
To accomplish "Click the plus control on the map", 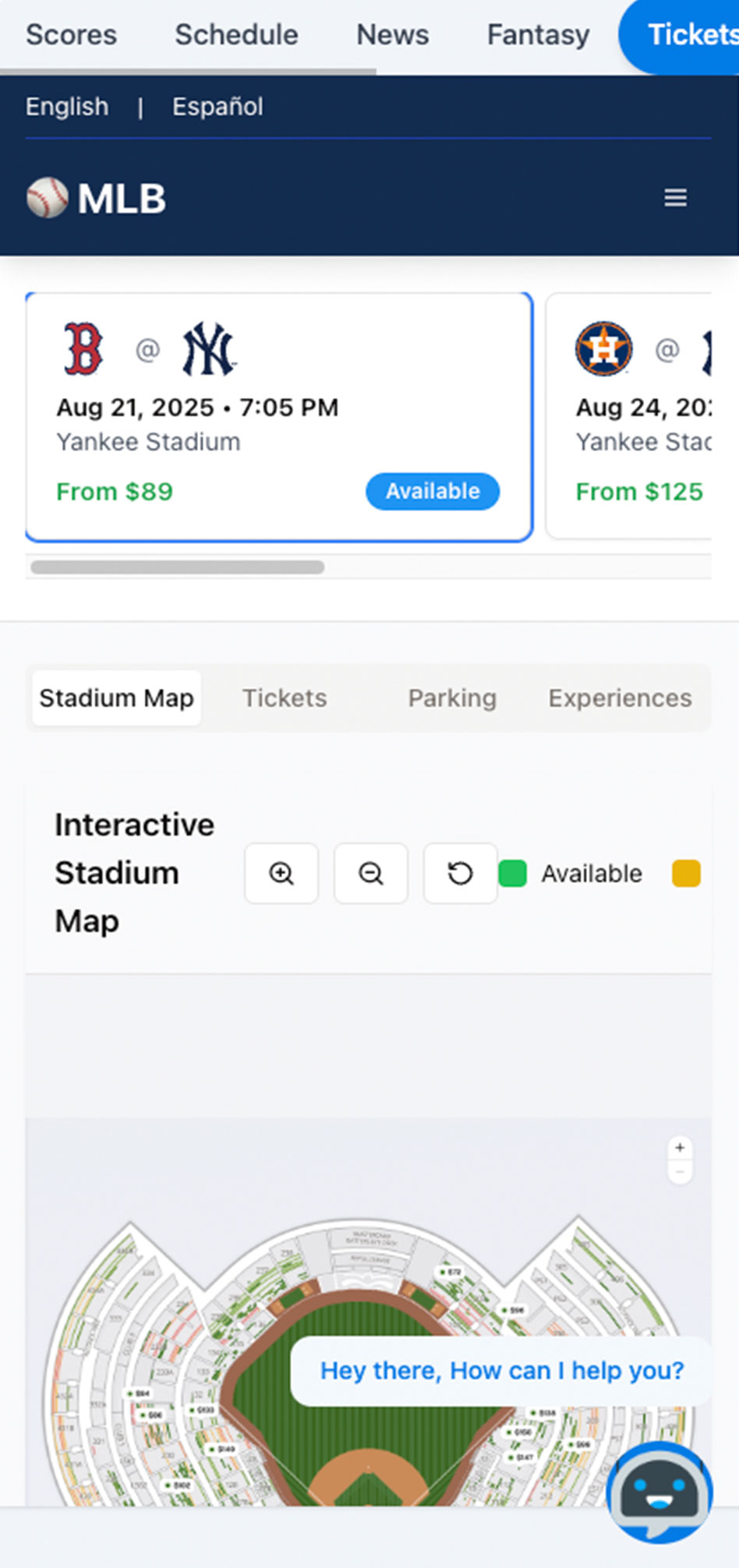I will point(679,1146).
